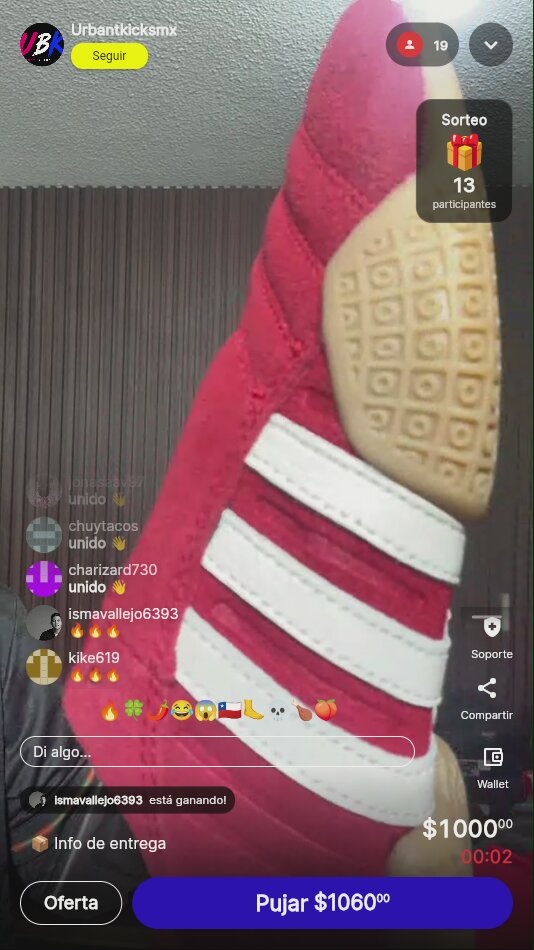Open the Sorteo giveaway card
This screenshot has width=534, height=950.
pyautogui.click(x=464, y=161)
